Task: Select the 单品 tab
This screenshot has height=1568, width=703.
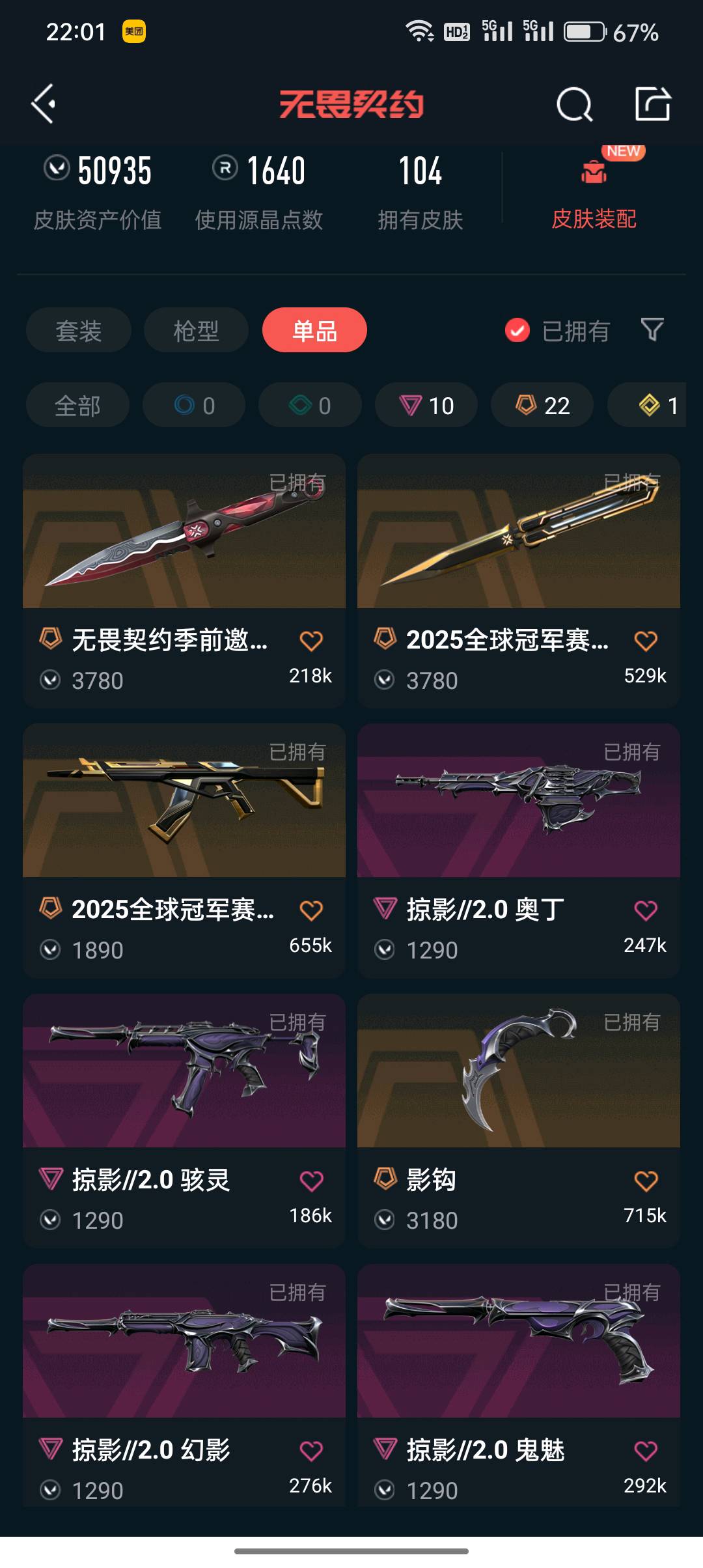Action: click(x=314, y=330)
